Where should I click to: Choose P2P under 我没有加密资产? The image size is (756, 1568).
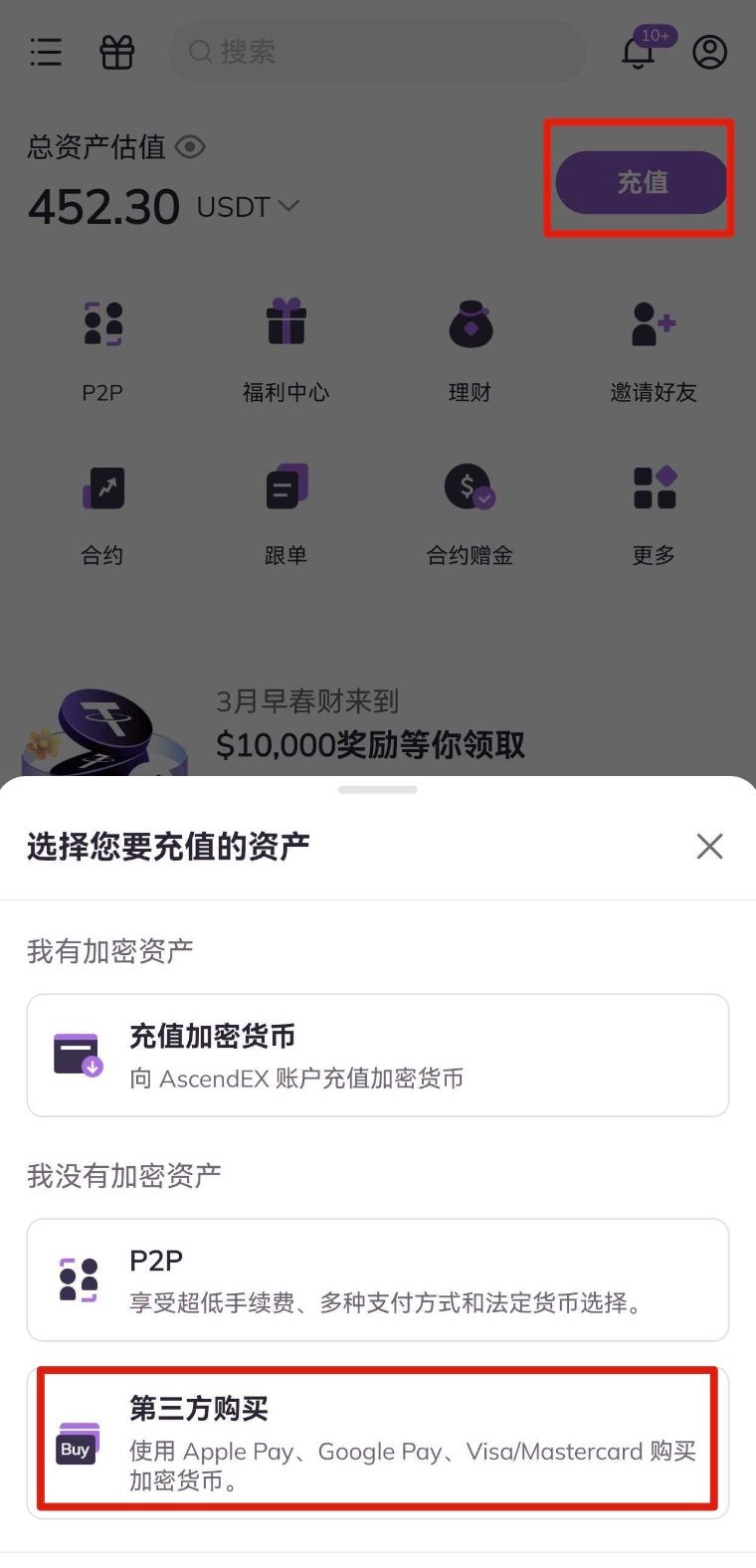[x=378, y=1279]
